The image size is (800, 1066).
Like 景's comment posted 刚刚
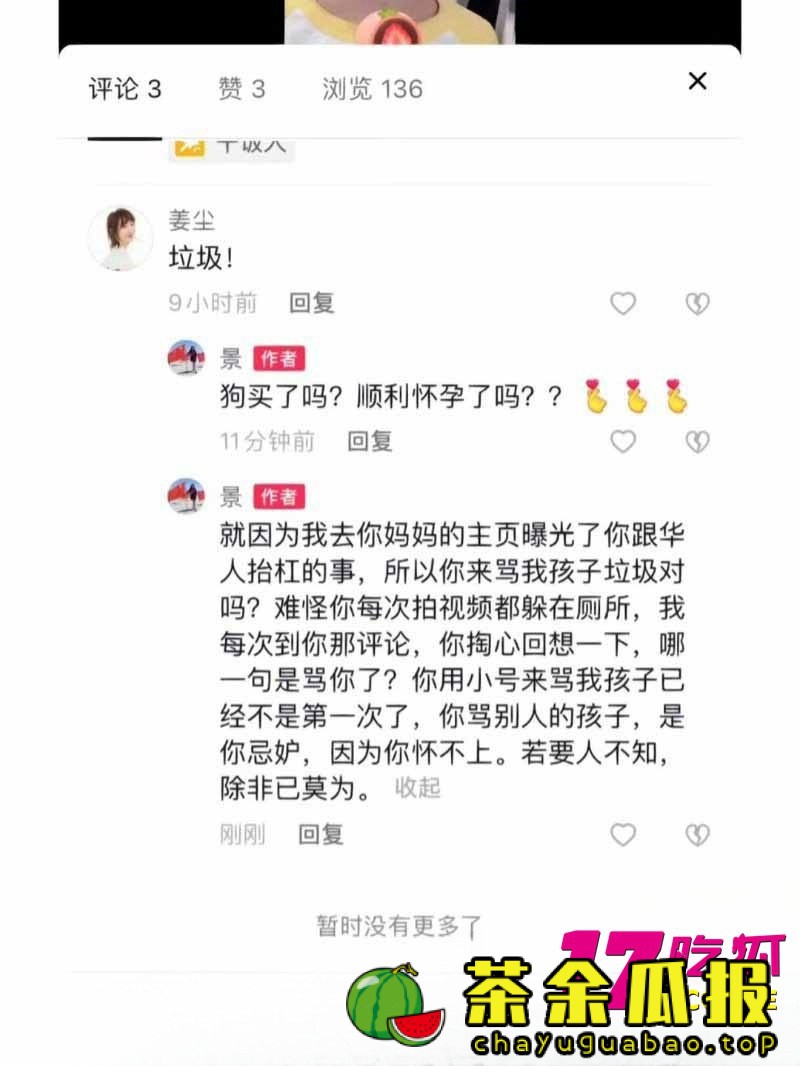[623, 835]
